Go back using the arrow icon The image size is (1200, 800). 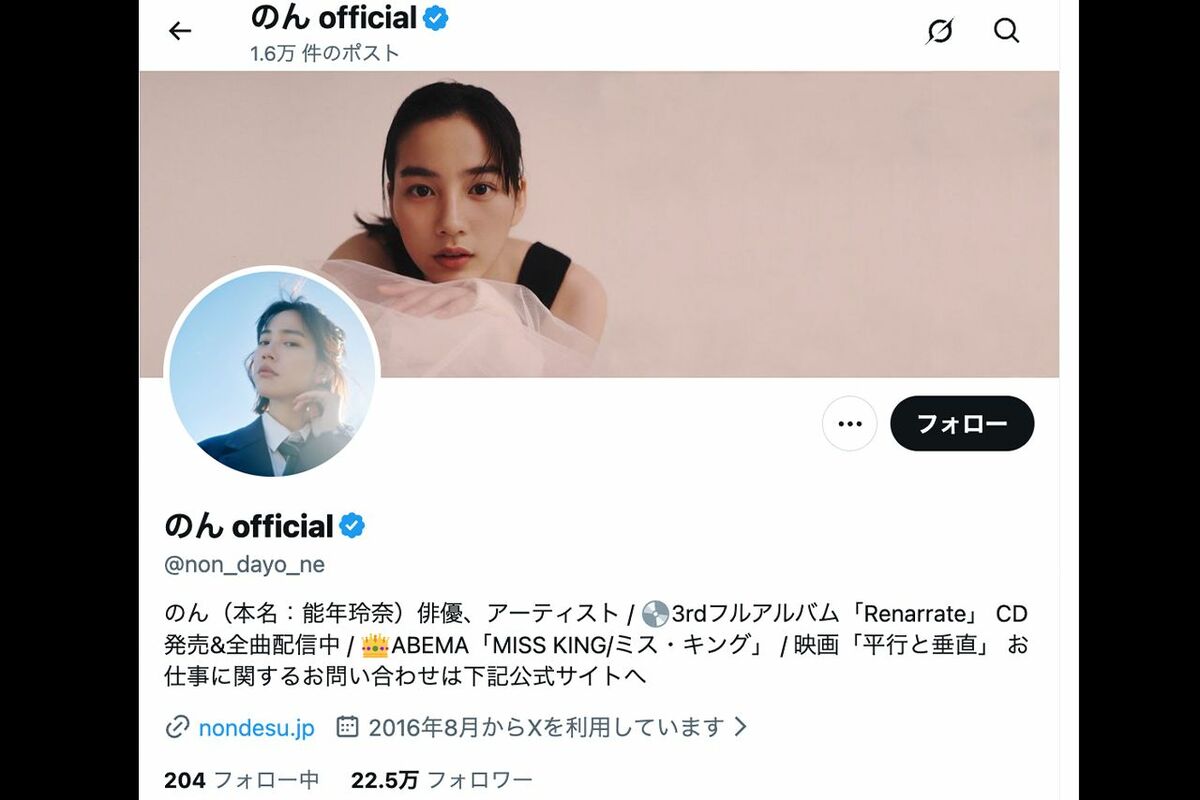[180, 31]
